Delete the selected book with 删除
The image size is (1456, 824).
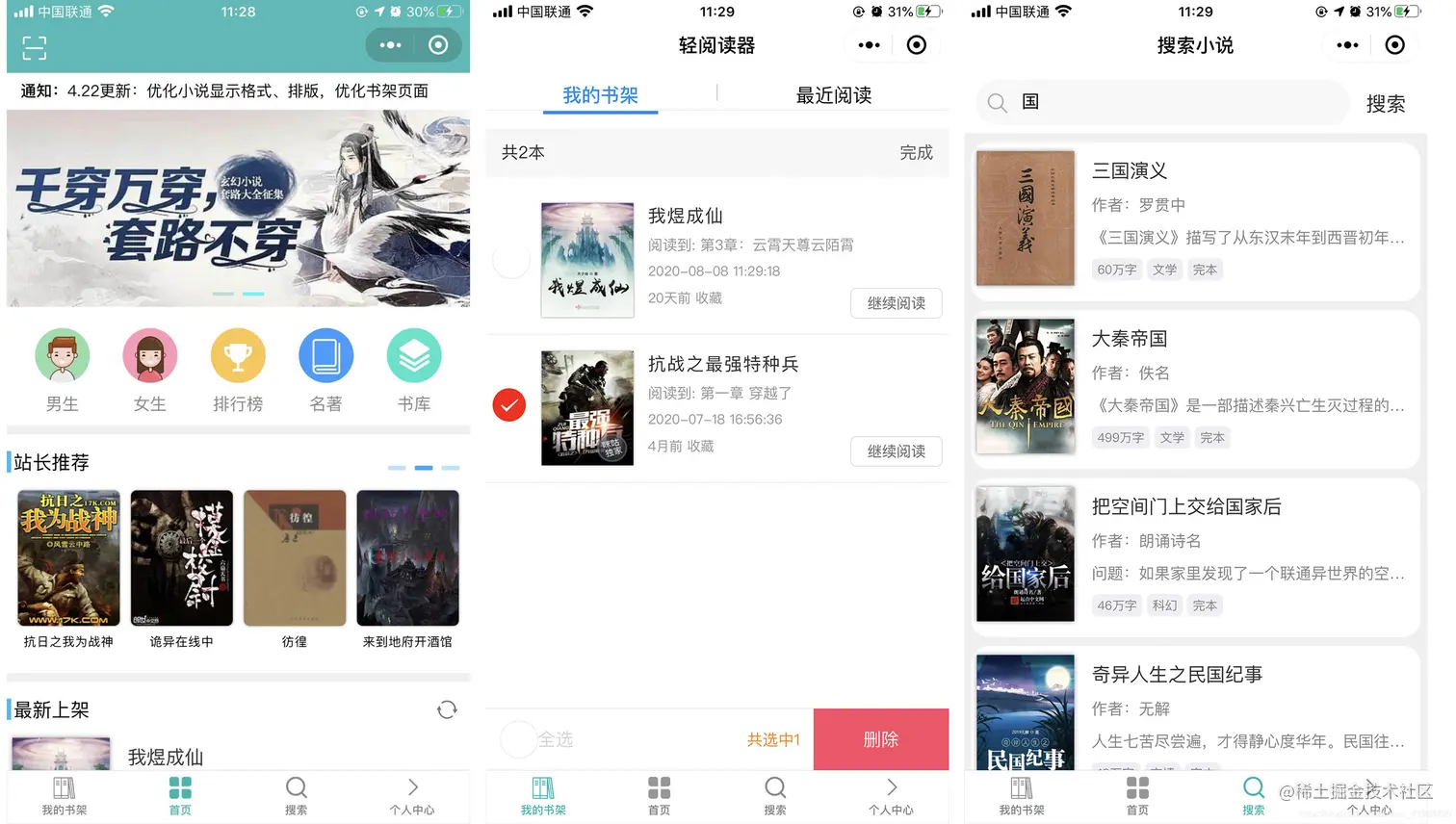[880, 739]
